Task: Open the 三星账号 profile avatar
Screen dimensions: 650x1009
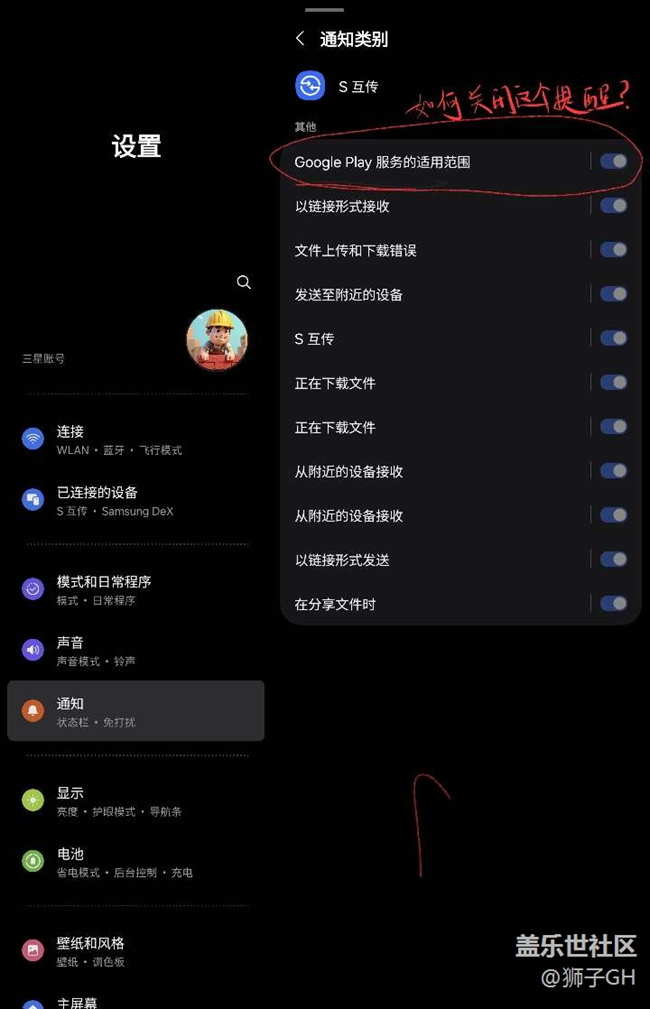Action: tap(217, 340)
